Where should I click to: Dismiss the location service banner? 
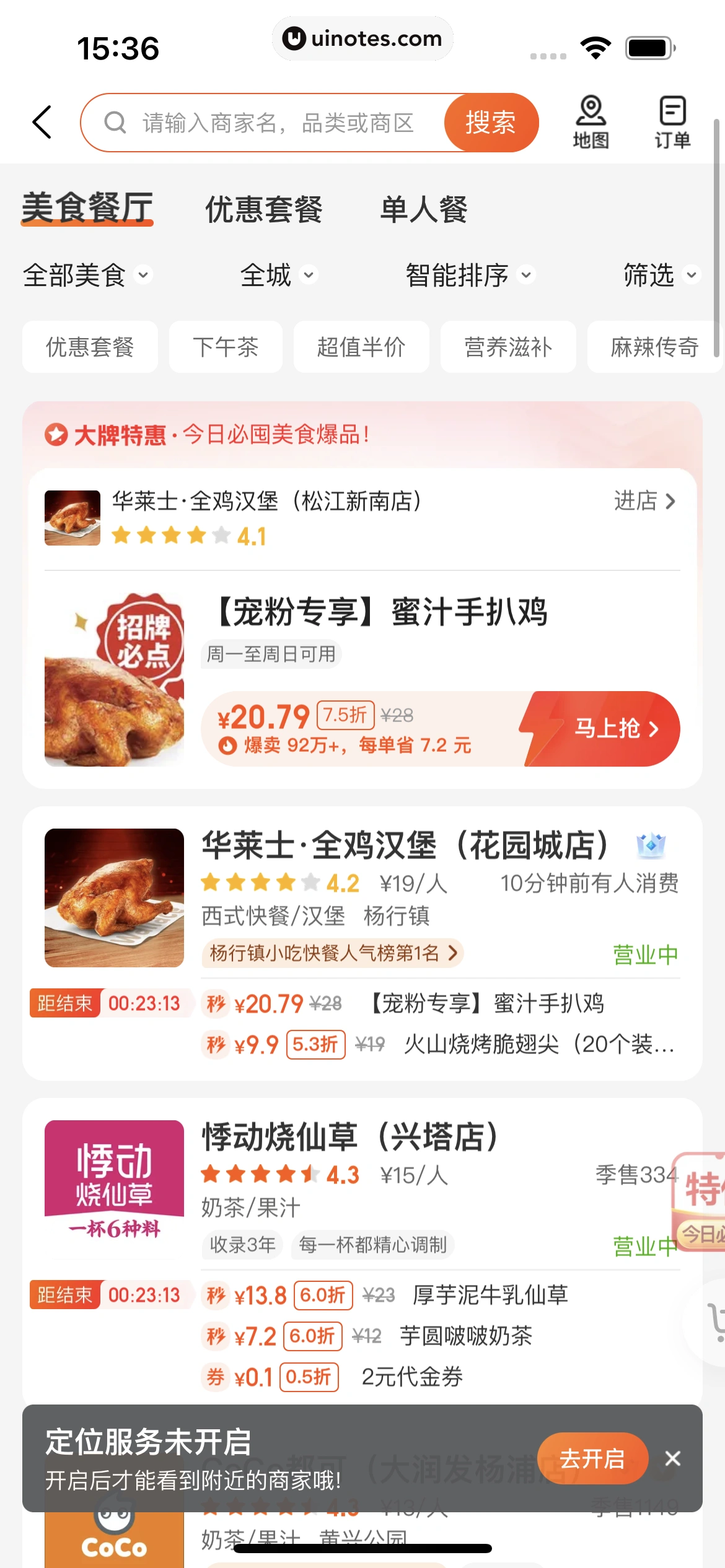point(672,1458)
